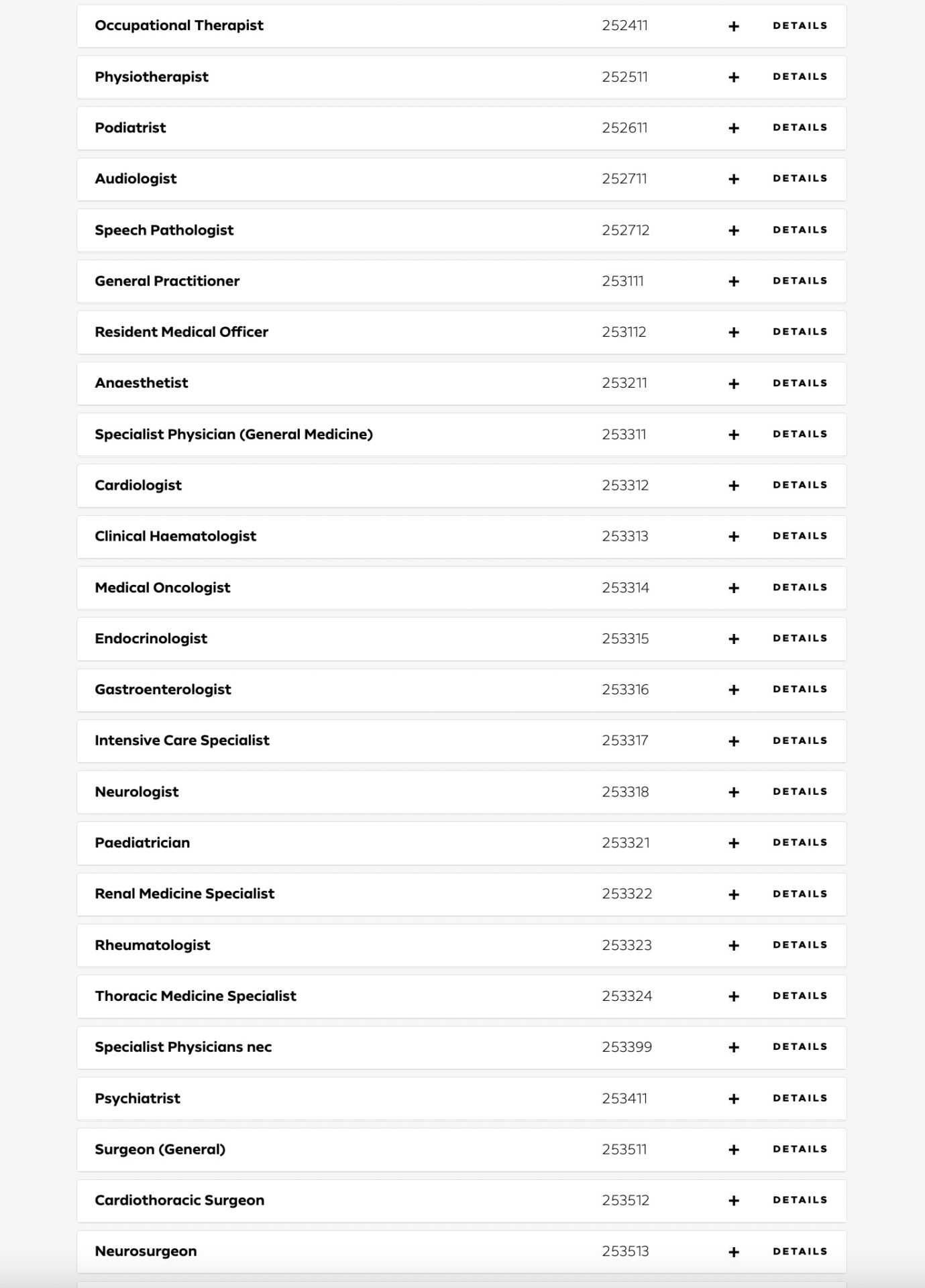The image size is (925, 1288).
Task: Open DETAILS for Intensive Care Specialist
Action: click(799, 741)
